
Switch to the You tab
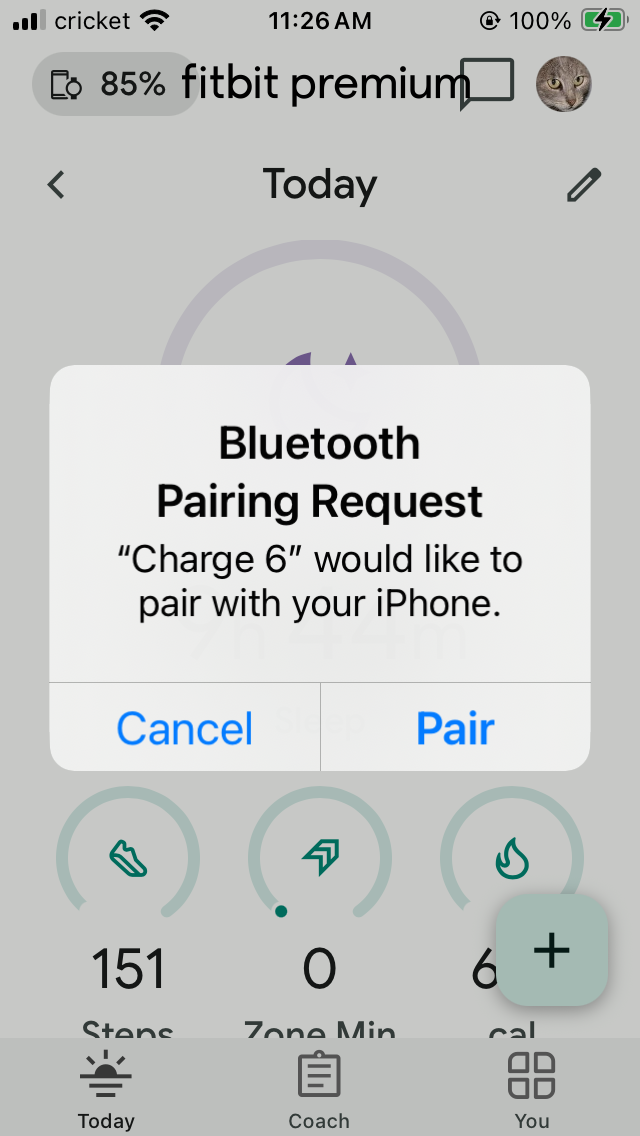pos(532,1090)
